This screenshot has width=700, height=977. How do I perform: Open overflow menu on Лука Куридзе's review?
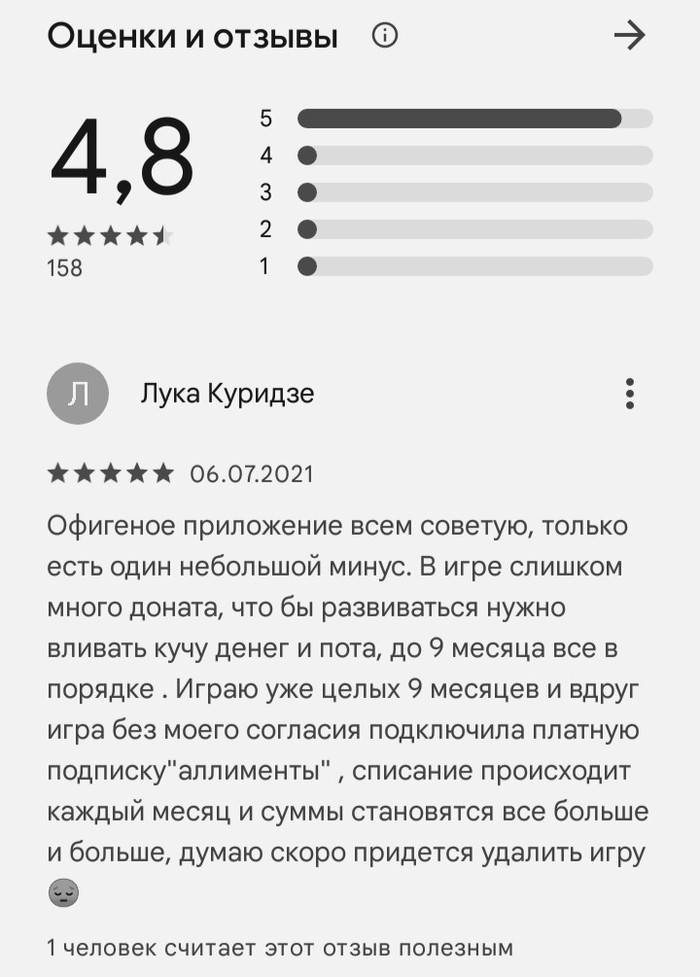[629, 393]
